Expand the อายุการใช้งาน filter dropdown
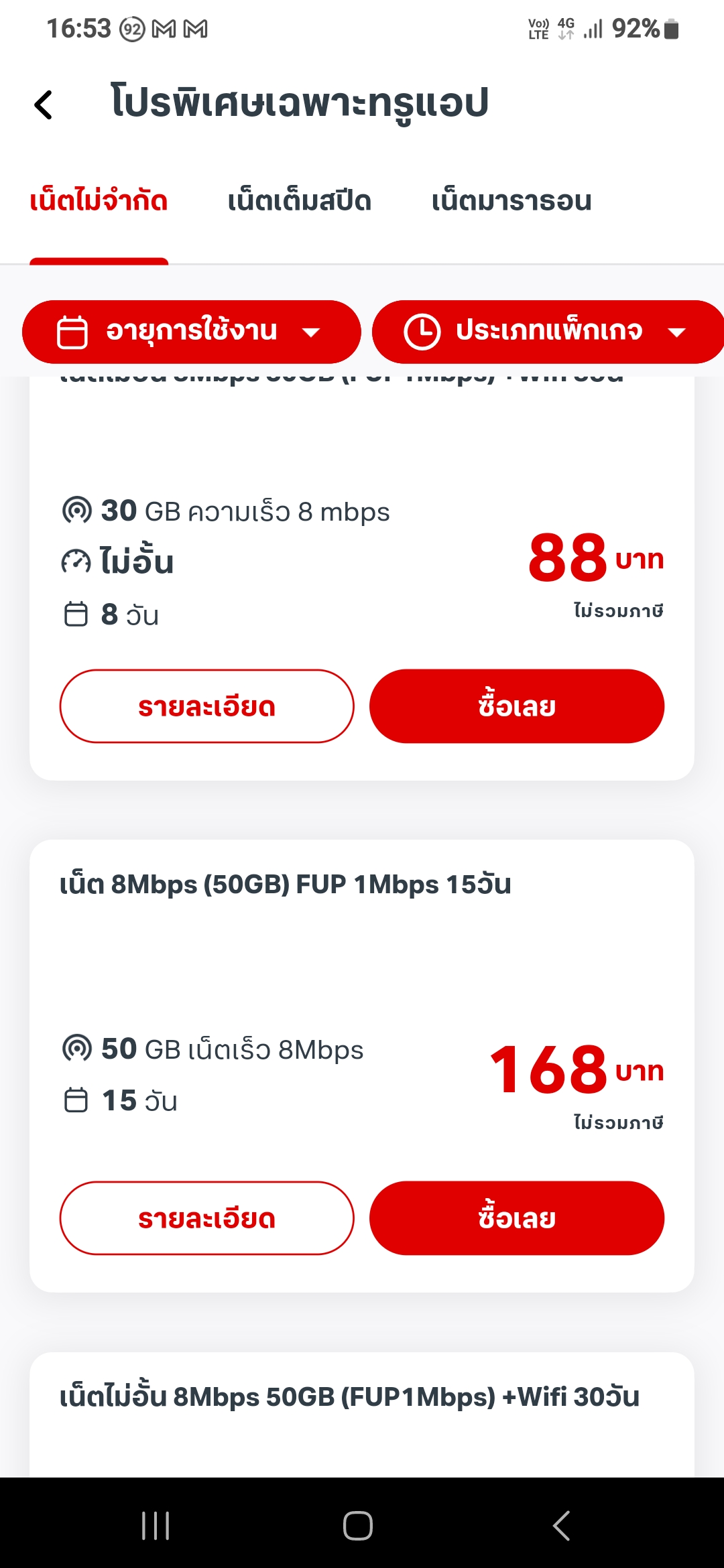724x1568 pixels. point(192,332)
